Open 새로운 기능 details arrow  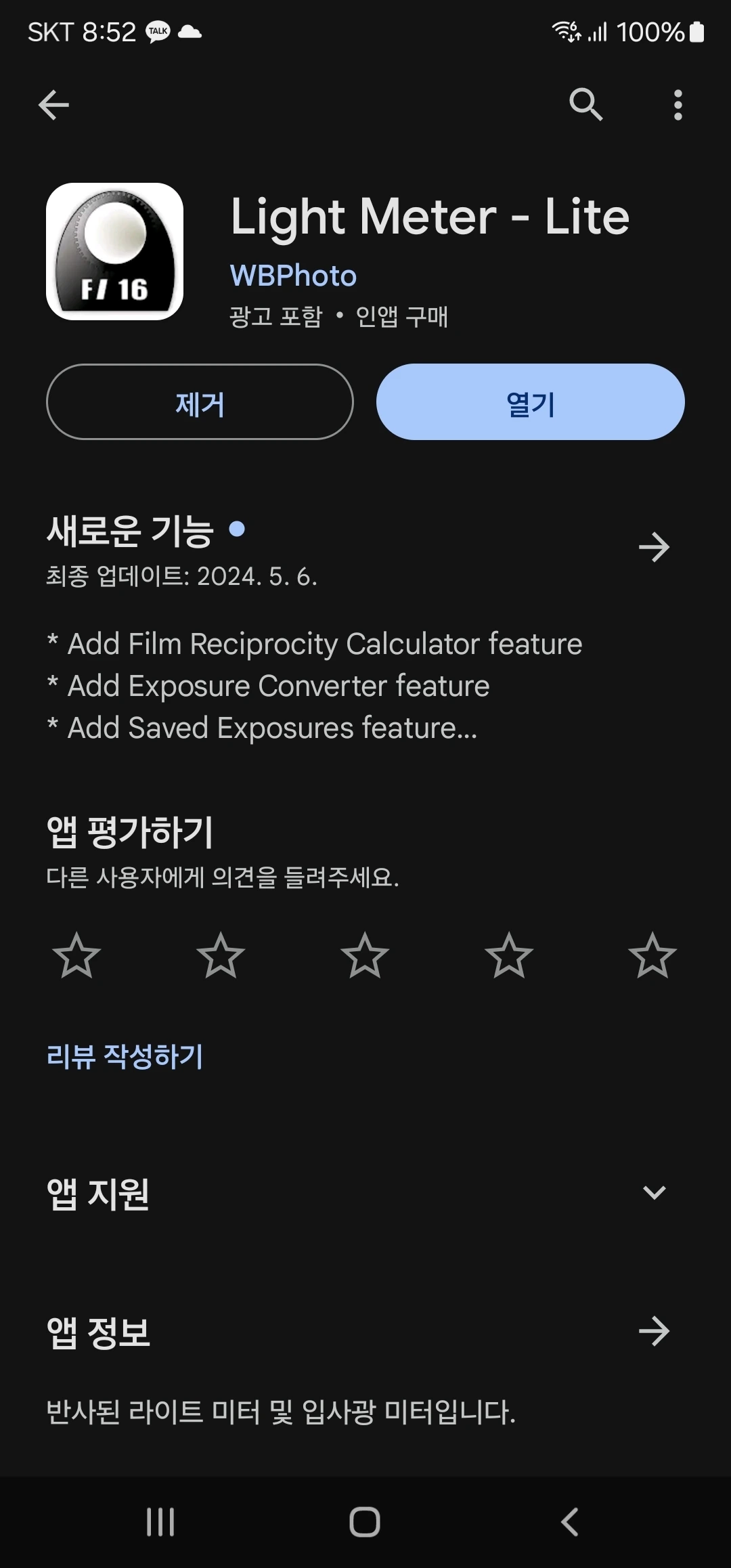[x=654, y=547]
